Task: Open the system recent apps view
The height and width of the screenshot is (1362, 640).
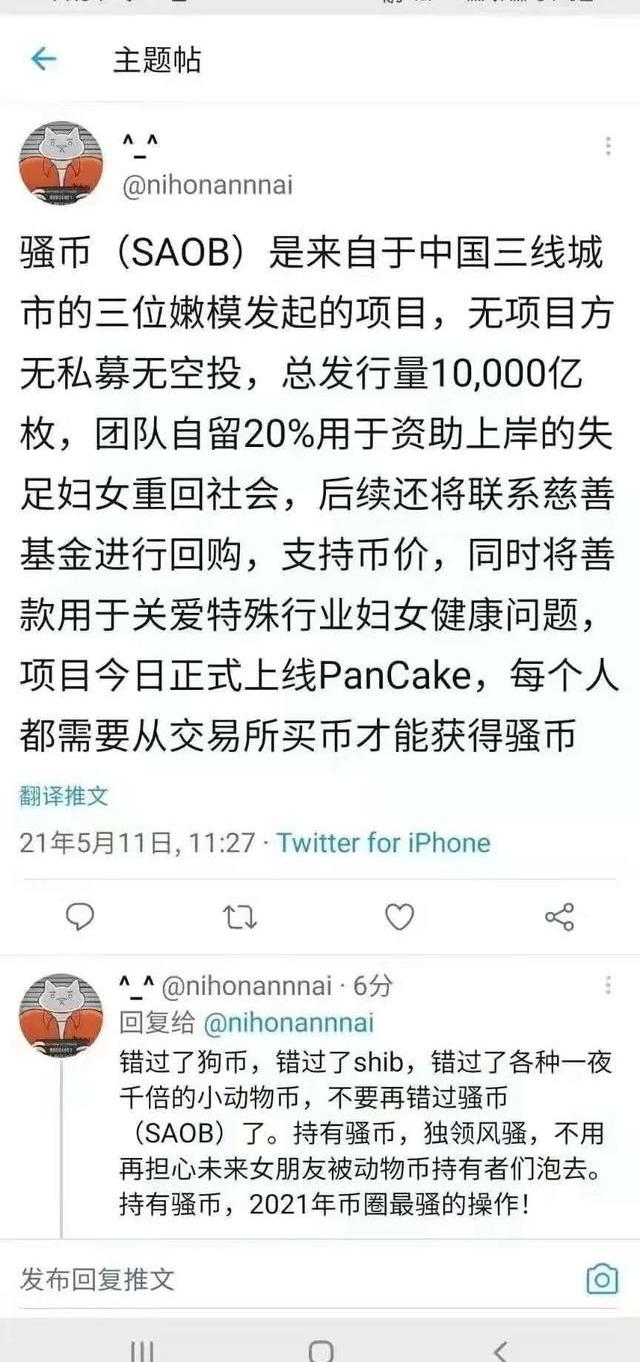Action: 141,1350
